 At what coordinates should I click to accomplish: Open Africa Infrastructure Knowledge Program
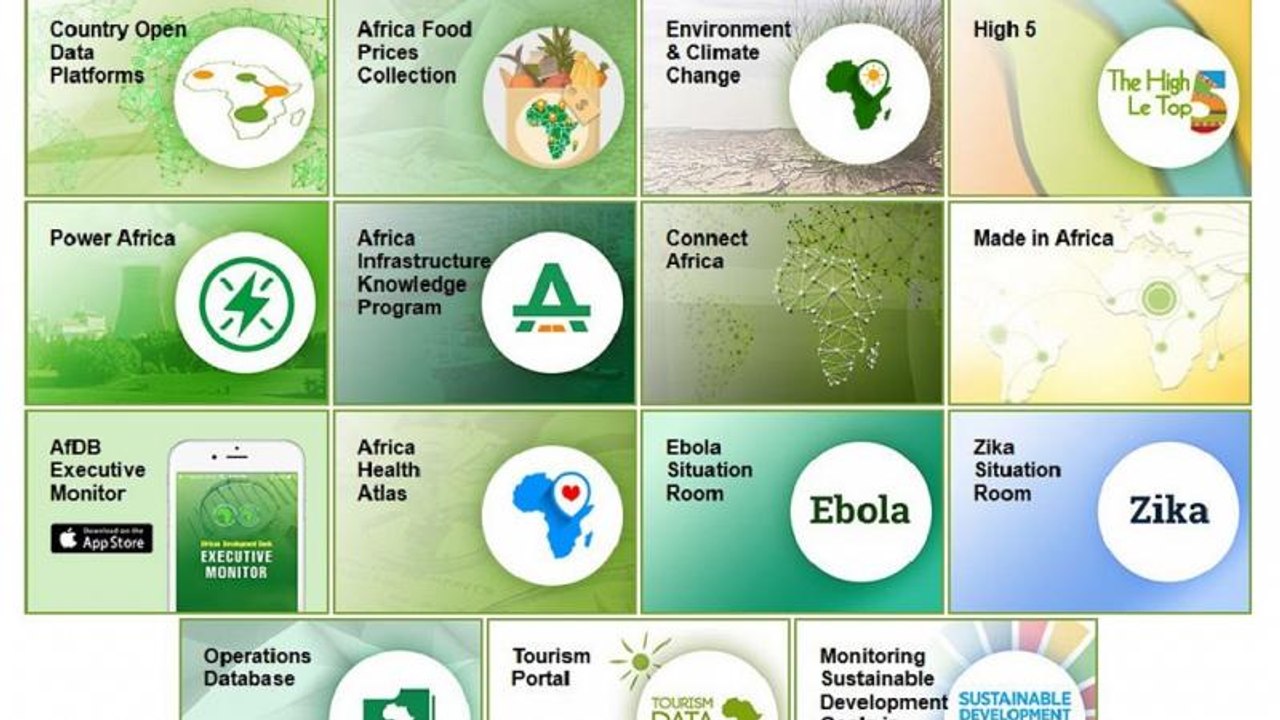point(485,303)
